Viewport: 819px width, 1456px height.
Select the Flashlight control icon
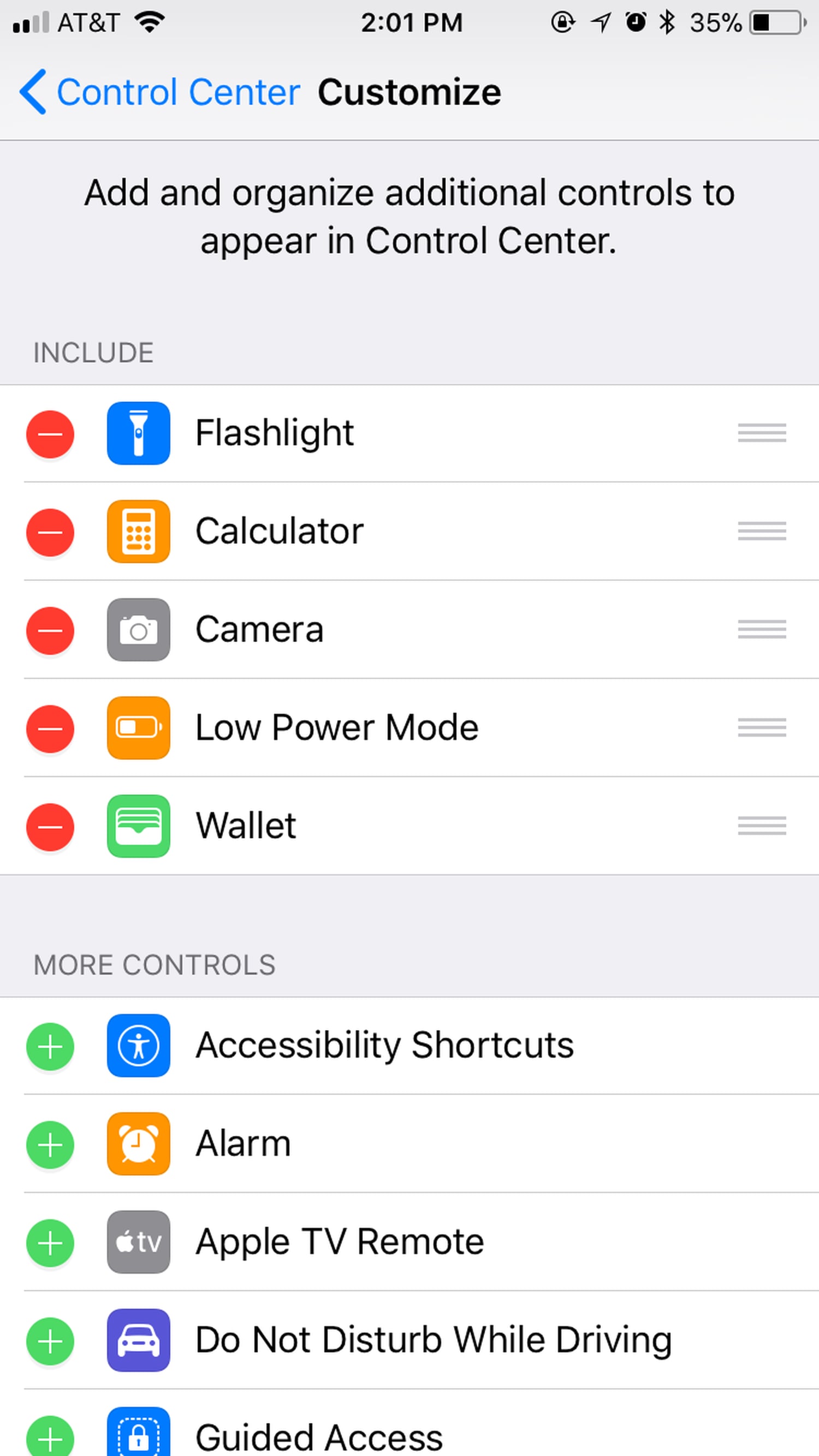point(138,434)
